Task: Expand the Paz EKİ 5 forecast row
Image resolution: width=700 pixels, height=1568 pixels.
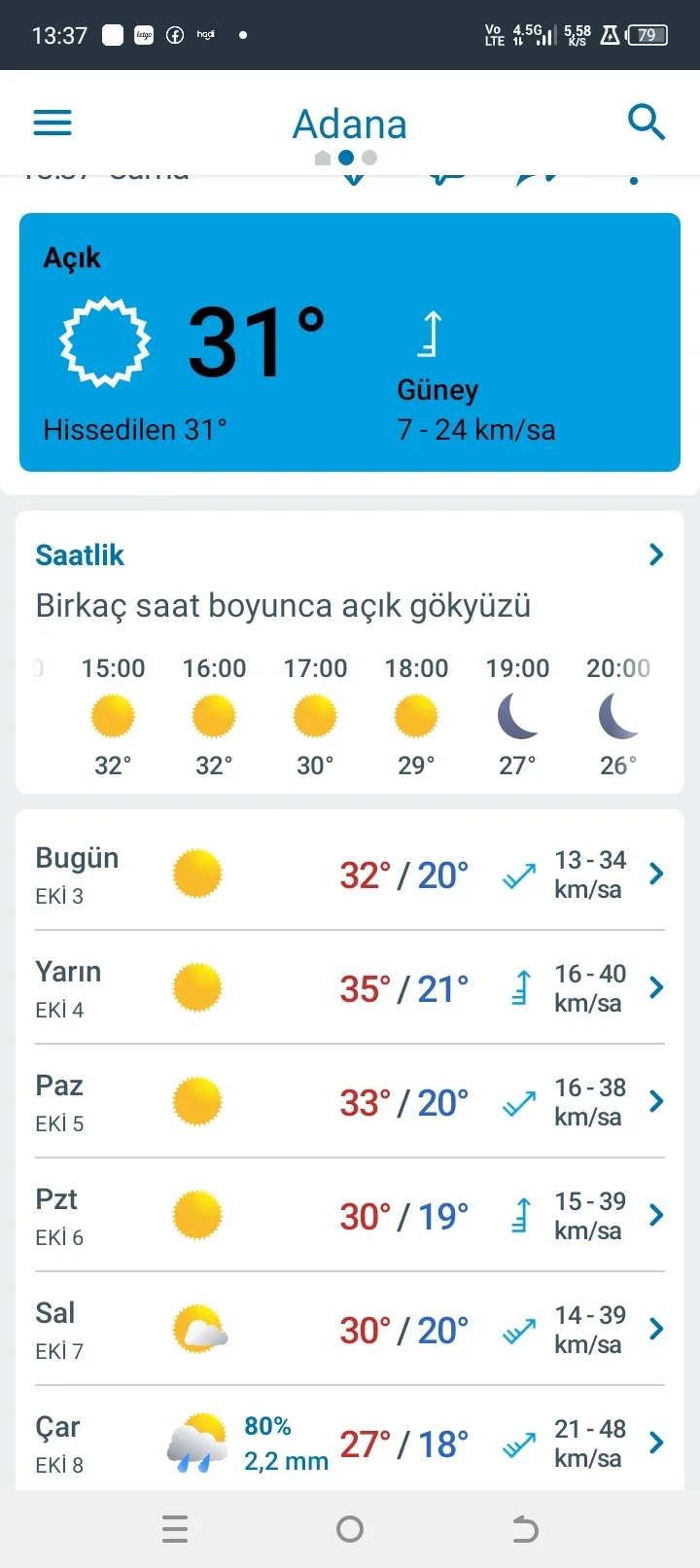Action: (654, 1101)
